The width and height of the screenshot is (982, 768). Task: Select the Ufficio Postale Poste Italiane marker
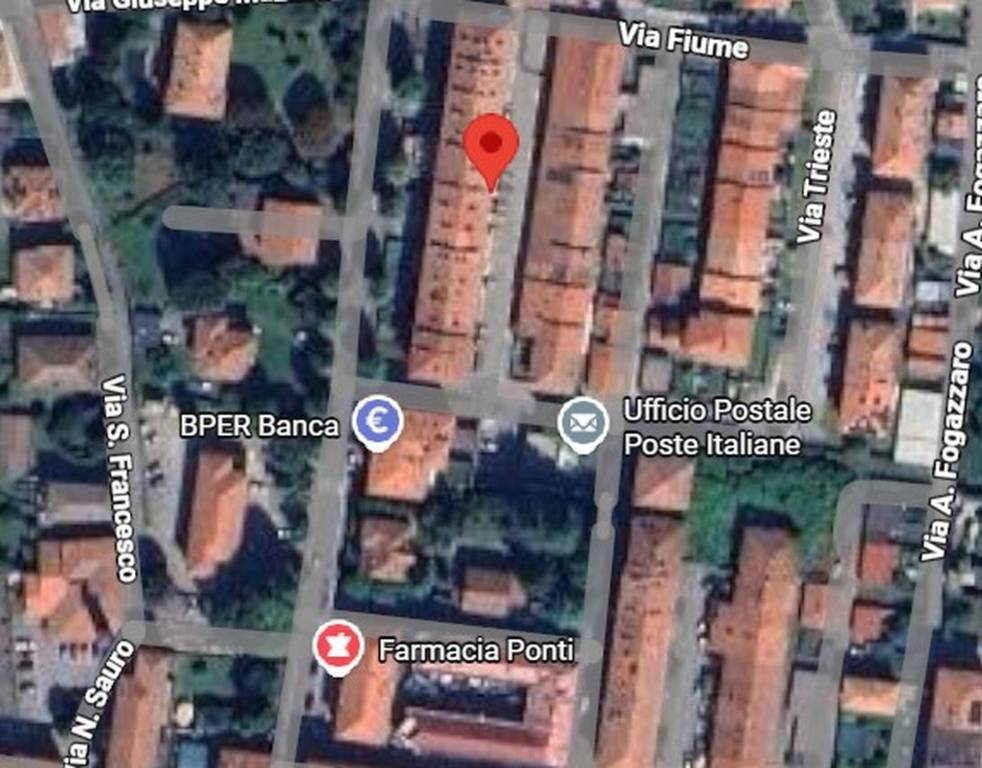(x=582, y=423)
